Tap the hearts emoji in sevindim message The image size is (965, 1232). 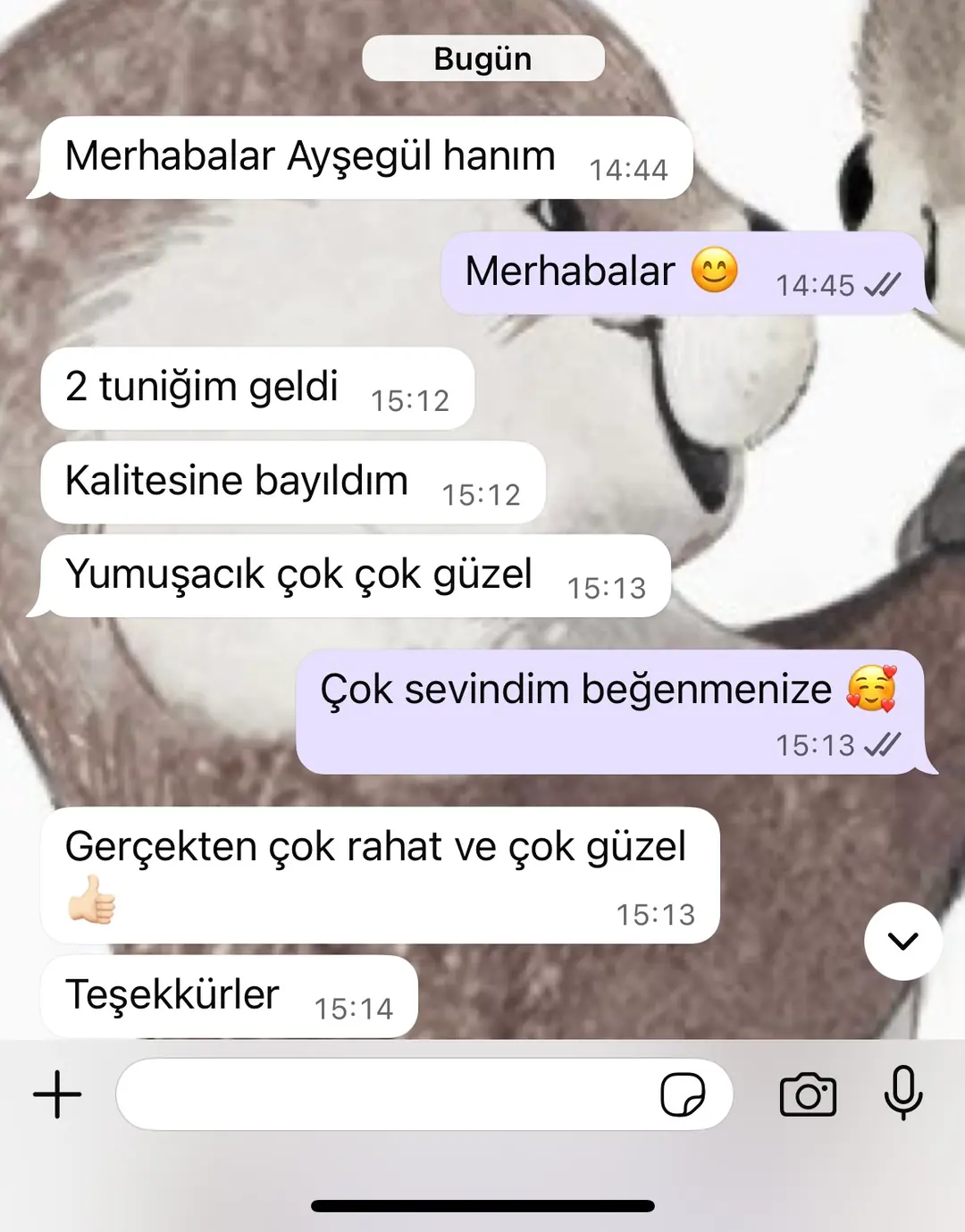coord(870,689)
